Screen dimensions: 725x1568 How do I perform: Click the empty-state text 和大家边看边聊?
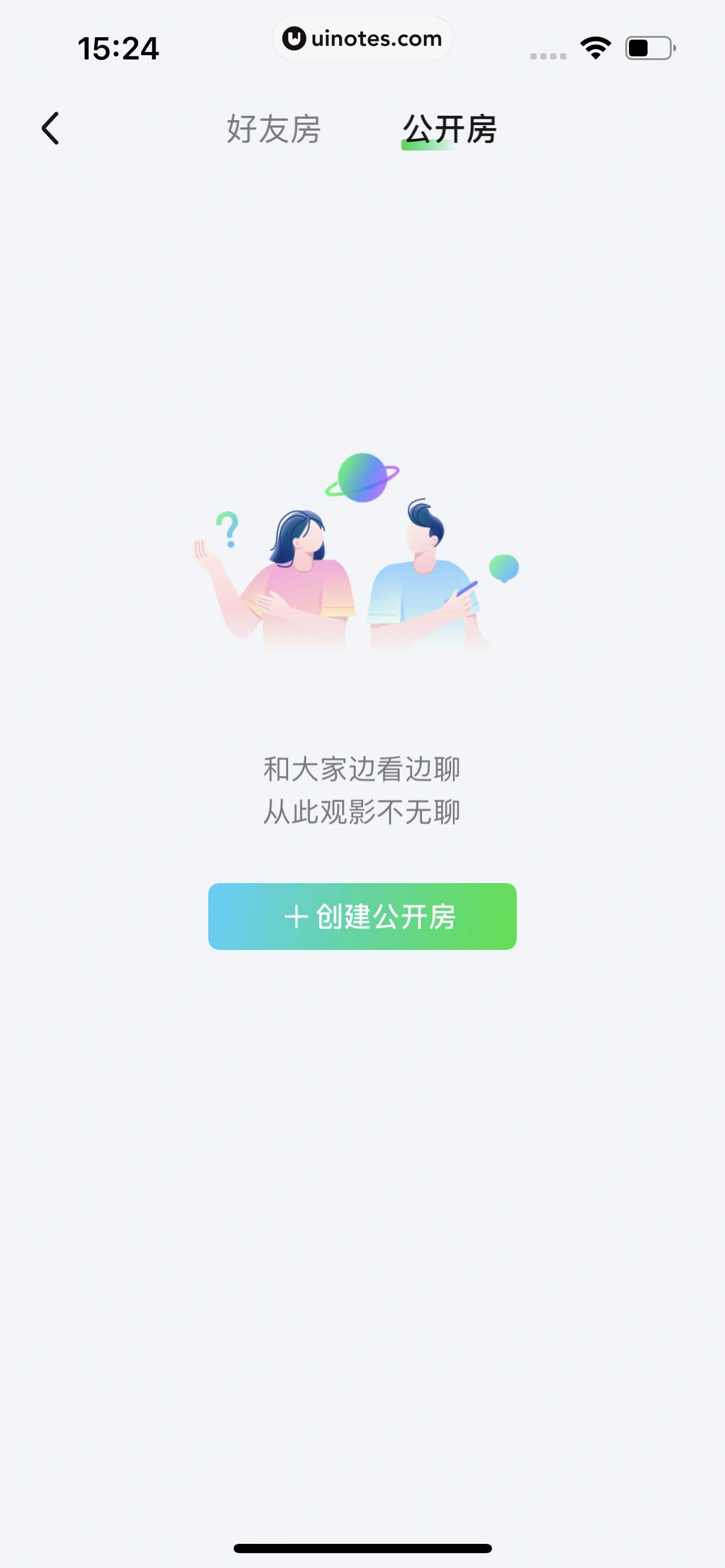(362, 768)
